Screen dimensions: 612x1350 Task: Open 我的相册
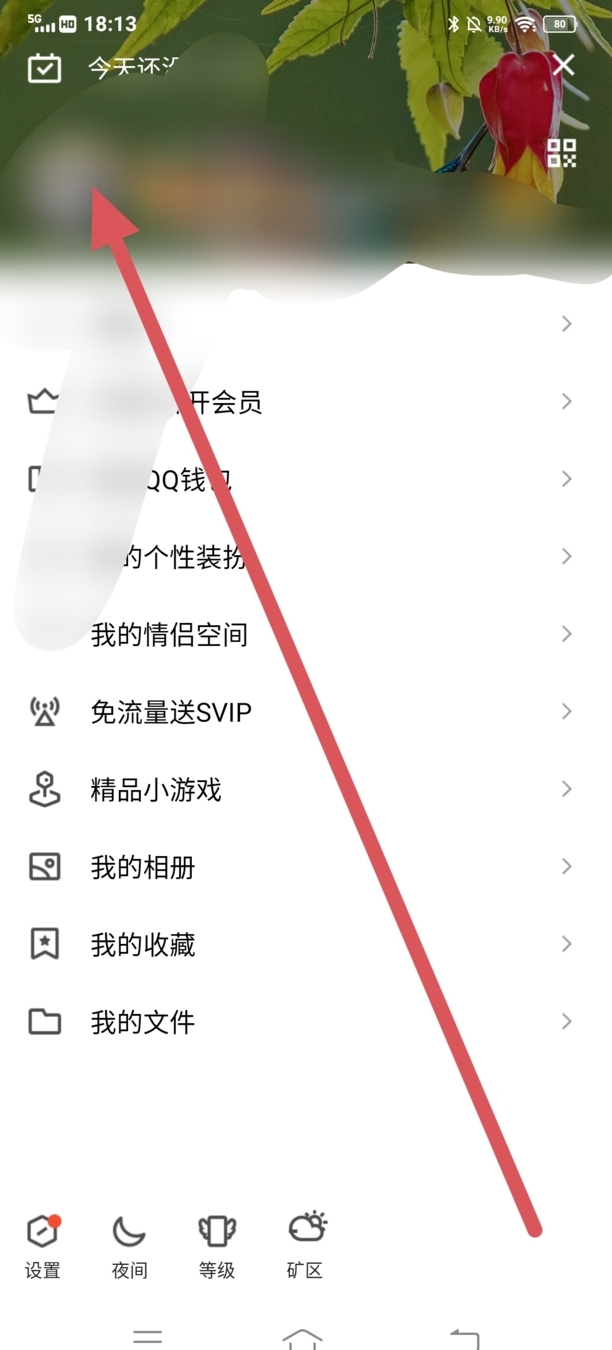[306, 867]
